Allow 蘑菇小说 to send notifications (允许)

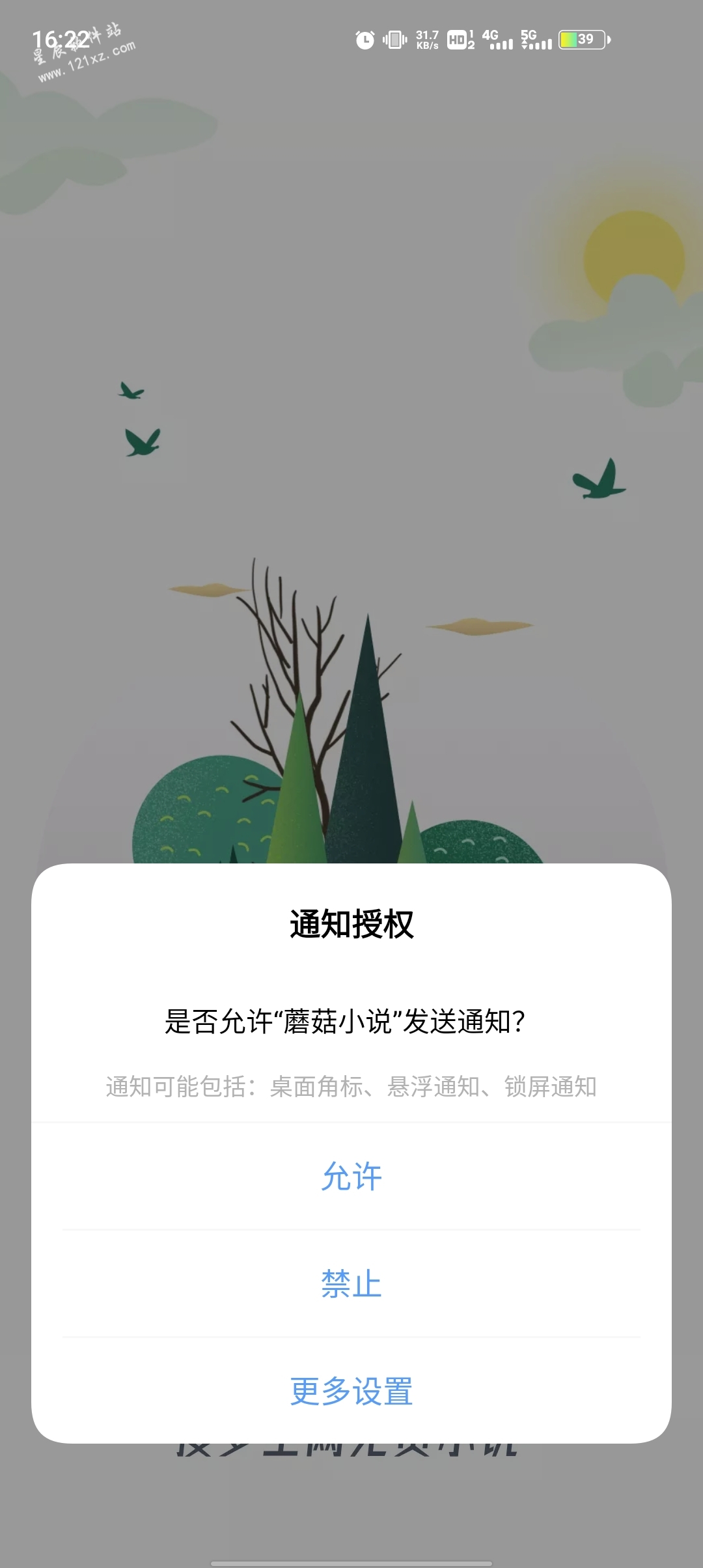coord(351,1177)
